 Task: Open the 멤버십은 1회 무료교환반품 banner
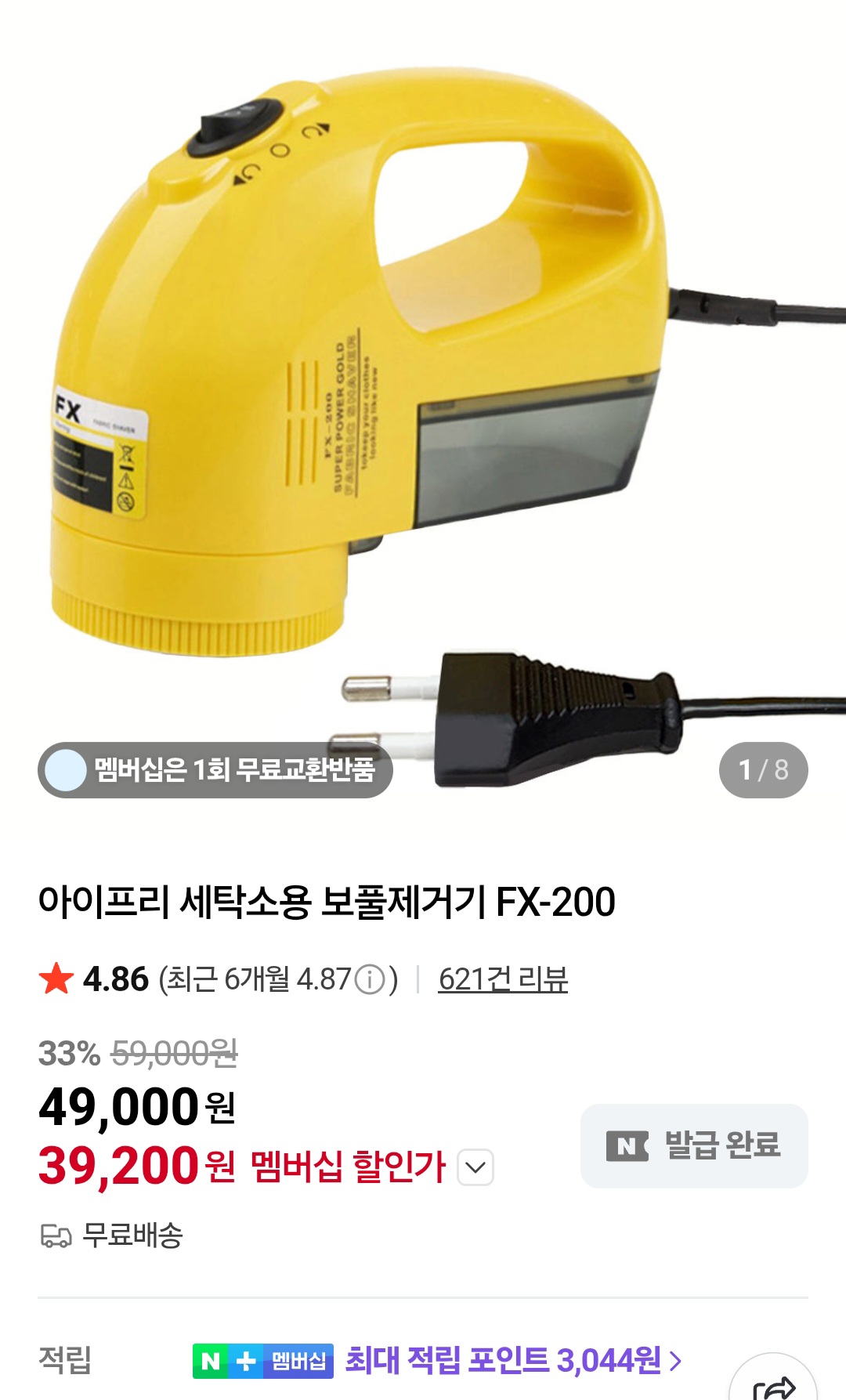[x=215, y=770]
